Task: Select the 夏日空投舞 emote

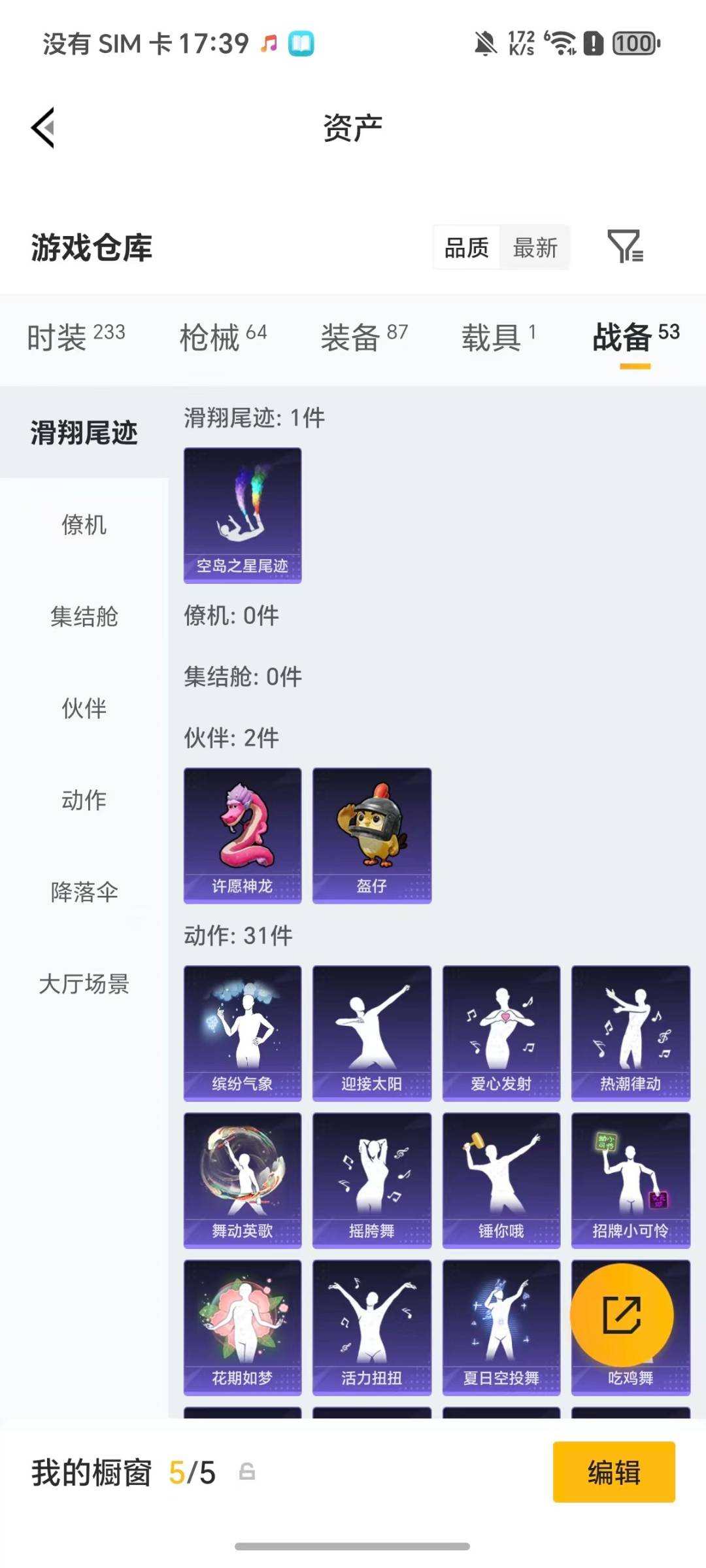Action: [501, 1325]
